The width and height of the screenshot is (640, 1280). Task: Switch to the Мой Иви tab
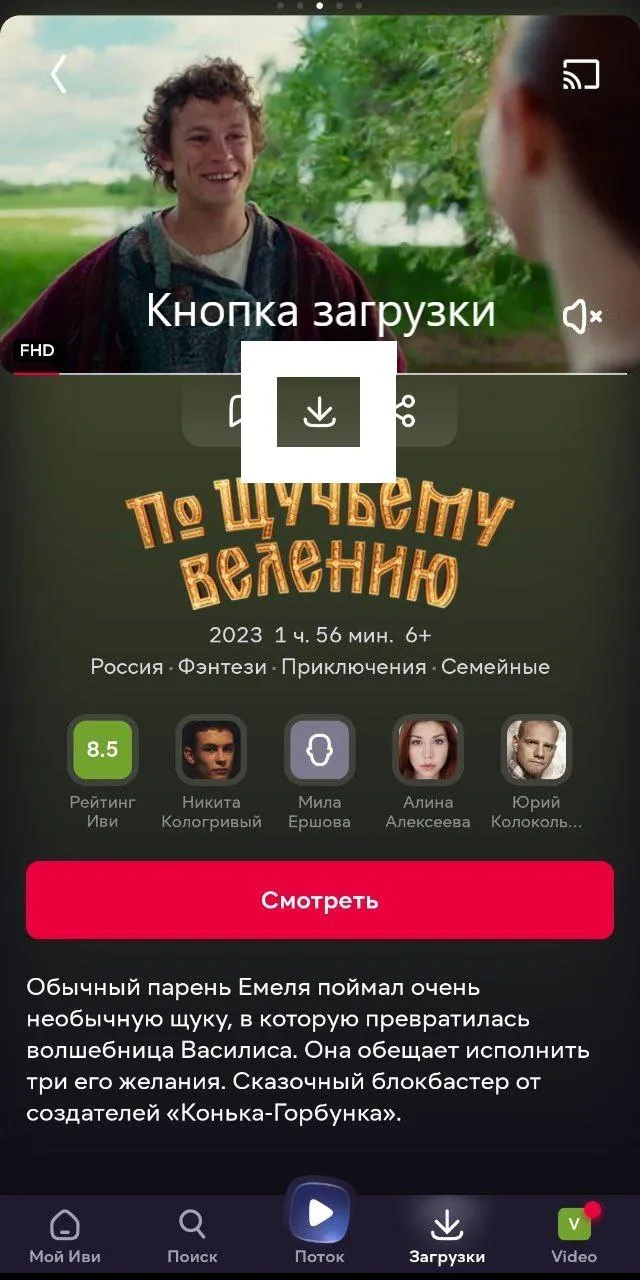click(x=65, y=1235)
